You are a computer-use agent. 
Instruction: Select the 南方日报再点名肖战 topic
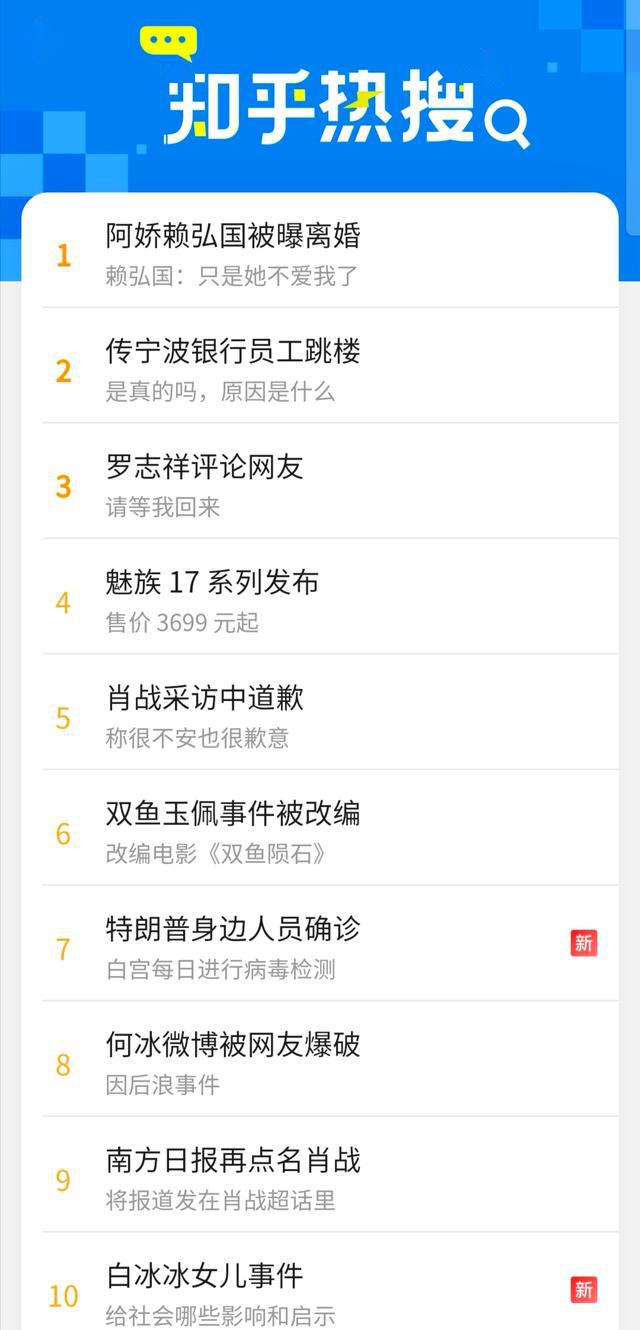pos(233,1160)
